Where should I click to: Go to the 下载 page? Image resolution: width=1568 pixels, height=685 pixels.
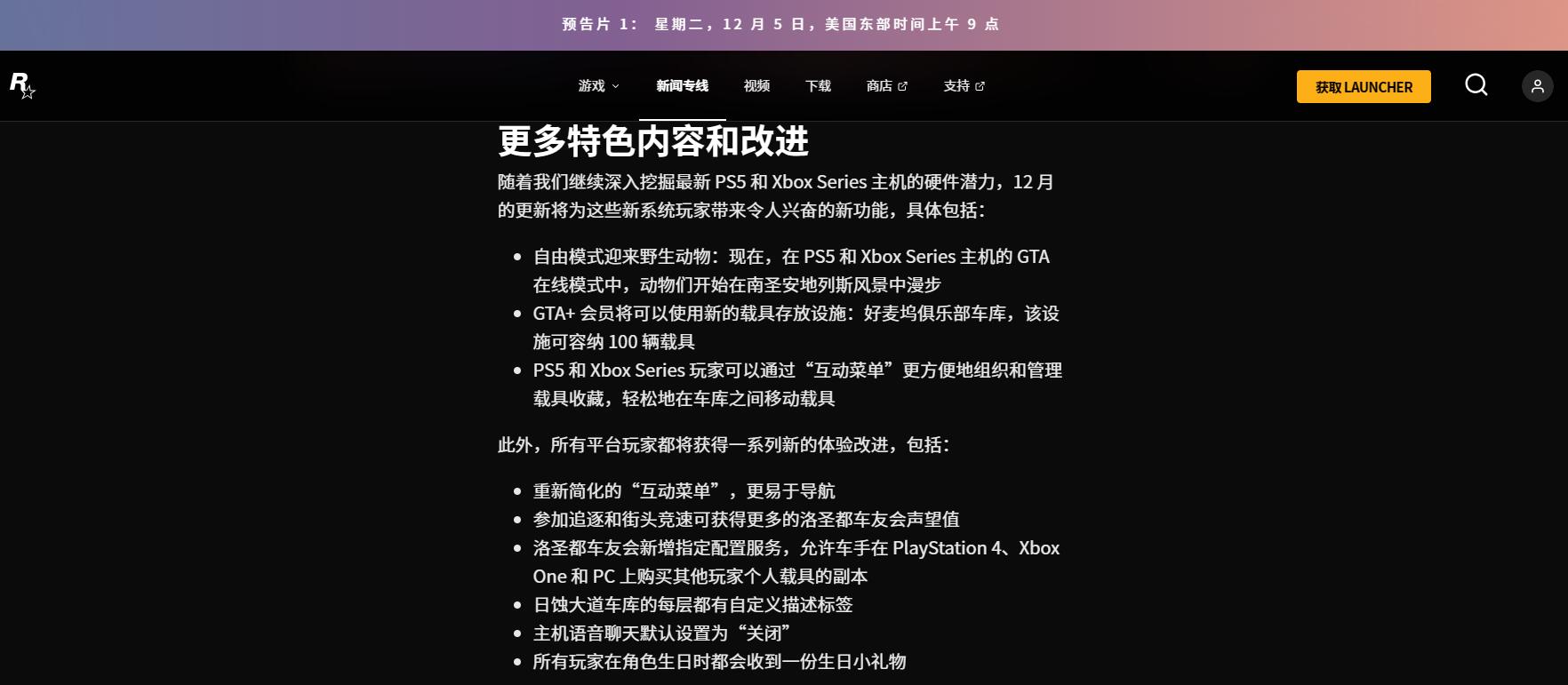coord(818,86)
